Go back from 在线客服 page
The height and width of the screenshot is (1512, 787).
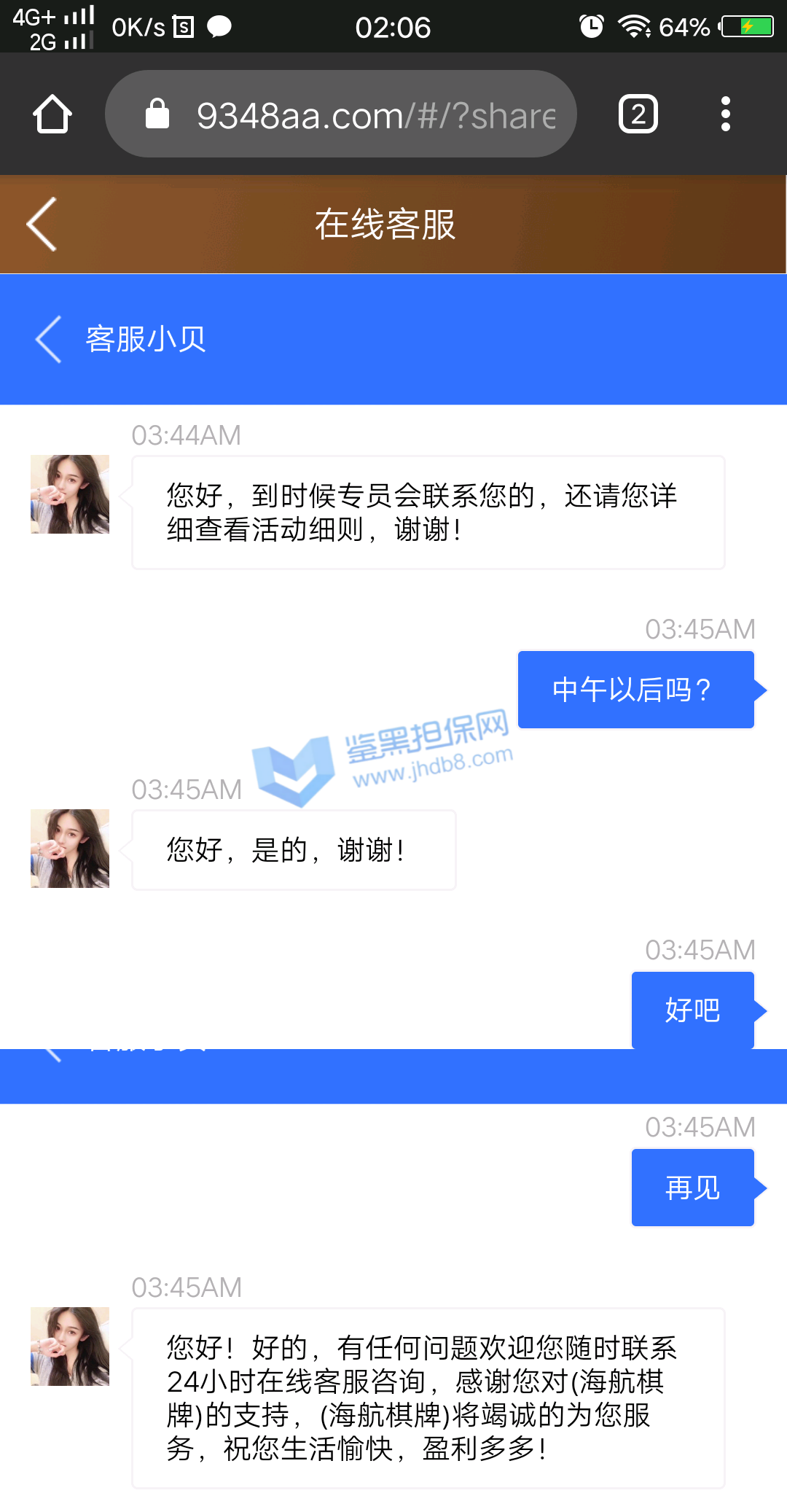[42, 225]
